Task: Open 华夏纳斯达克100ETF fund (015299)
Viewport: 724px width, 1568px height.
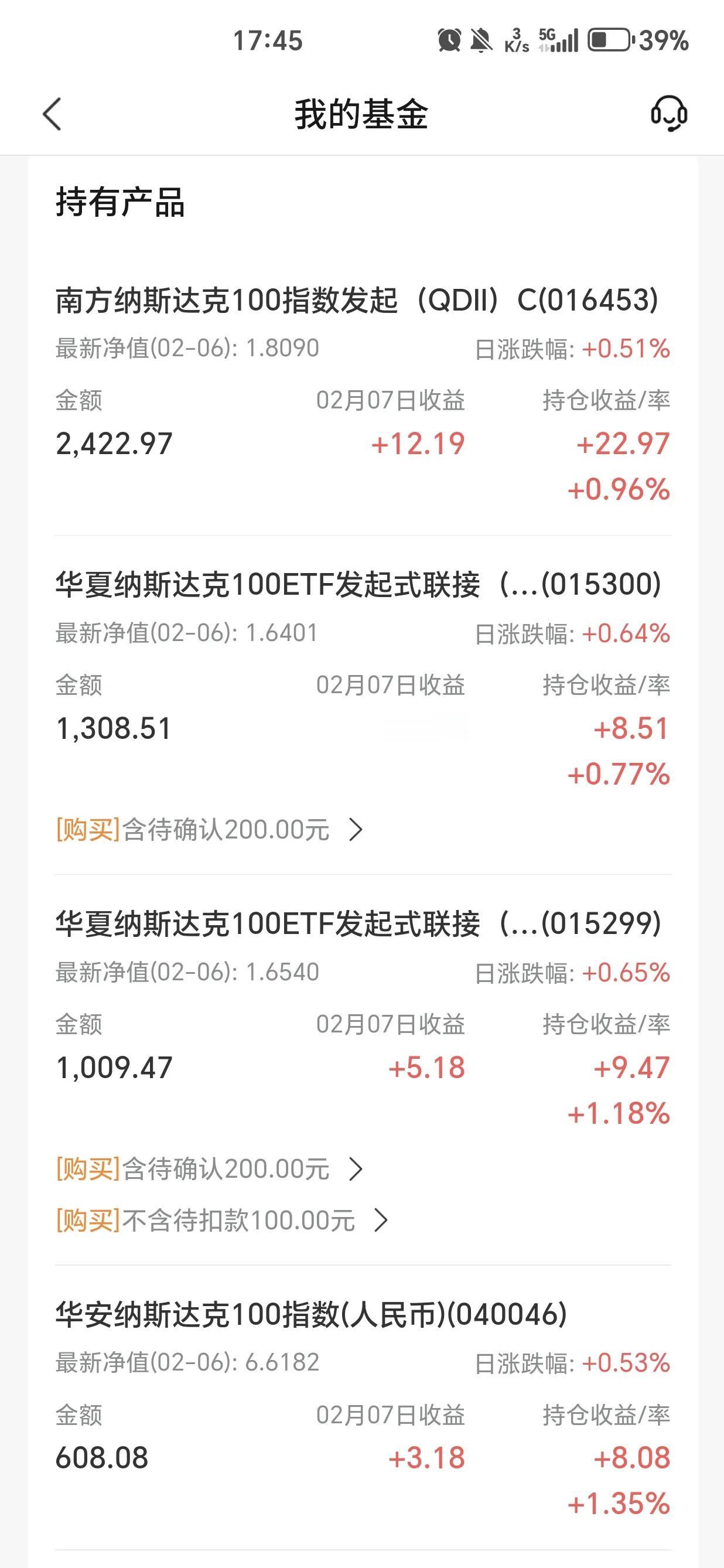Action: pos(358,924)
